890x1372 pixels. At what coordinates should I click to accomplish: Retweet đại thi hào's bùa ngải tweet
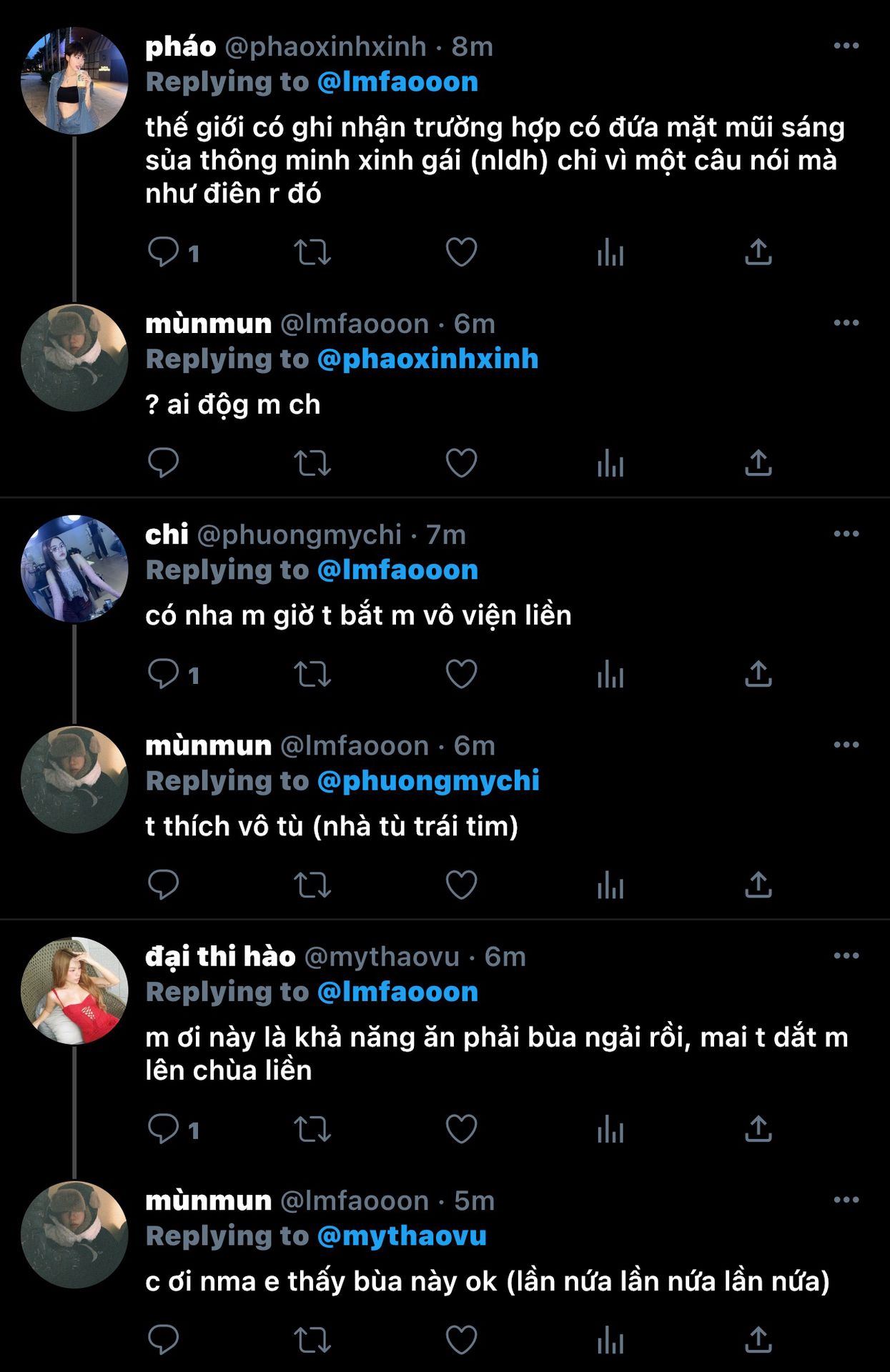312,1129
